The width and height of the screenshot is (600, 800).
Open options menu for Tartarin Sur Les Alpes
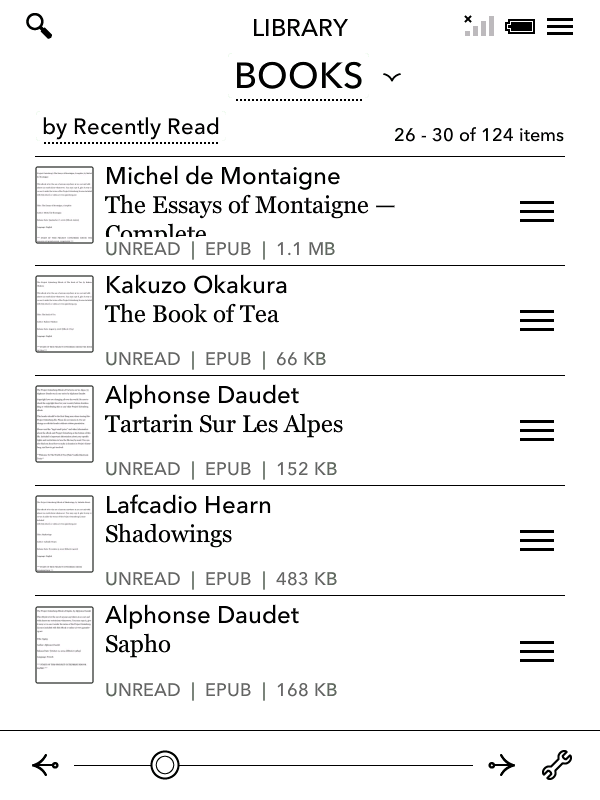[537, 430]
